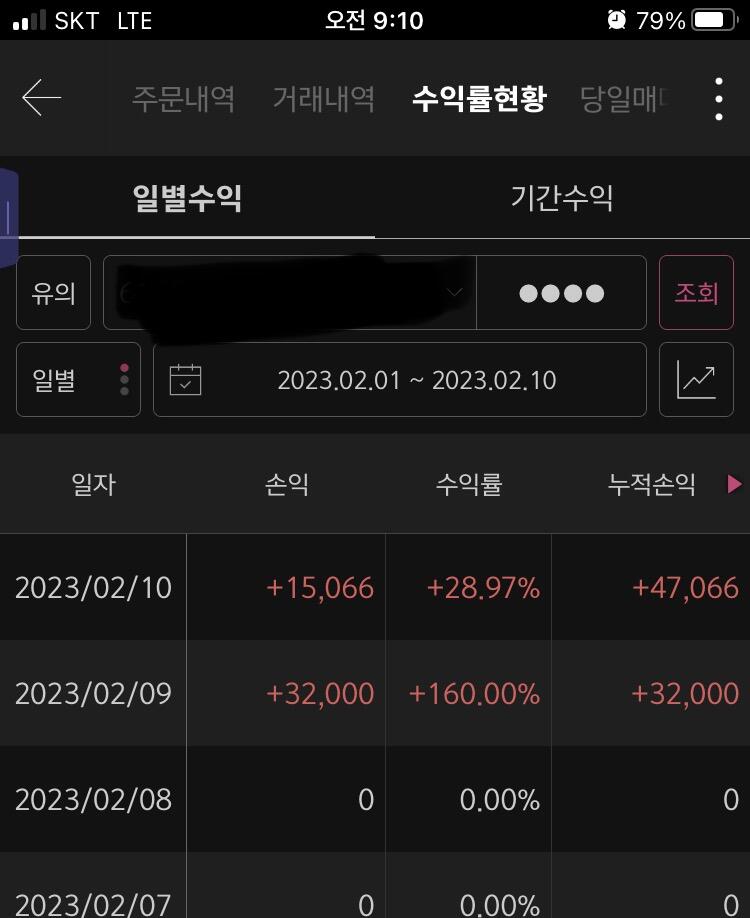Select the 일별수익 tab
Image resolution: width=750 pixels, height=918 pixels.
tap(187, 198)
